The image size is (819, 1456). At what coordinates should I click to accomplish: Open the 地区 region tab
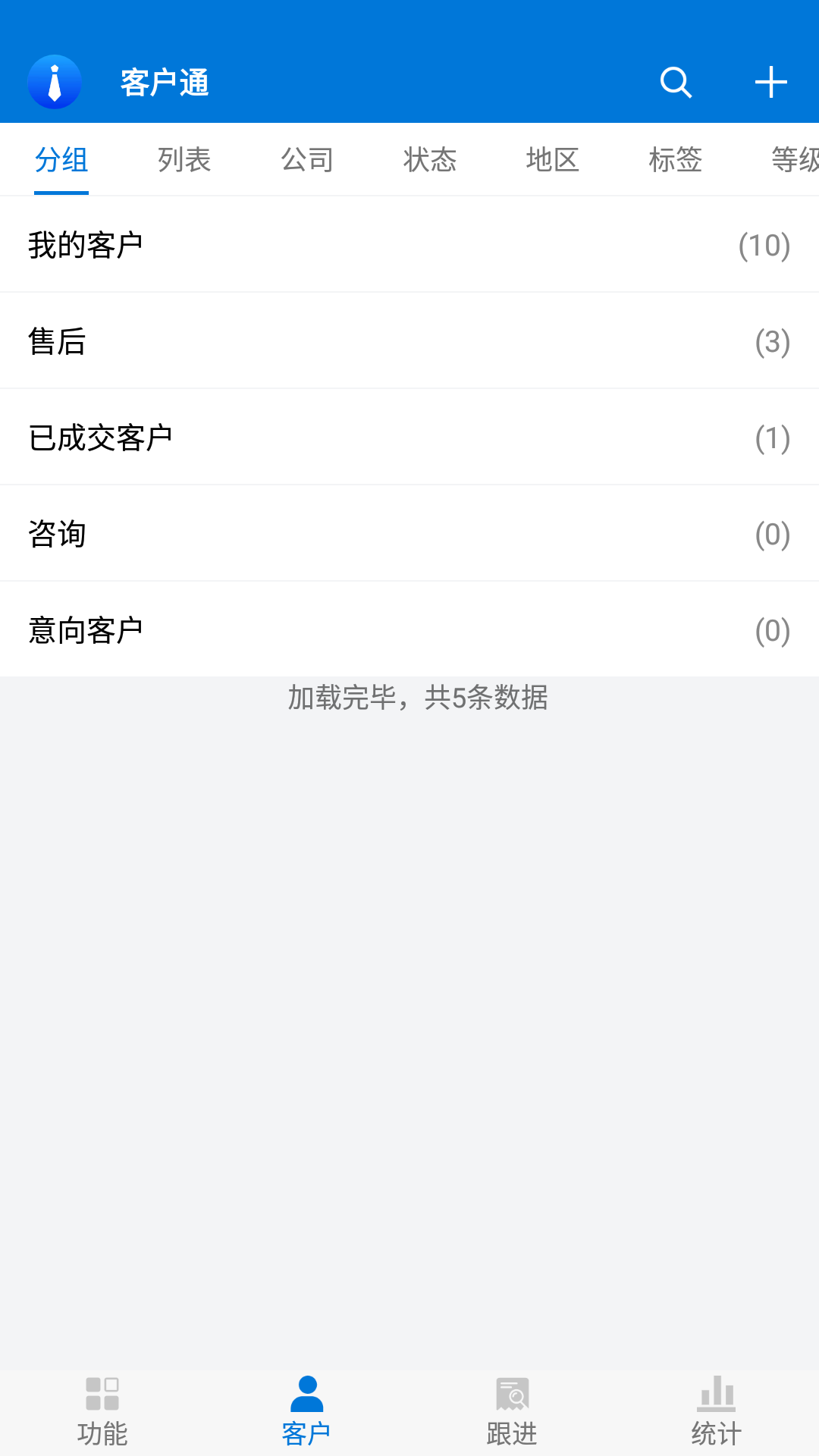[x=552, y=160]
